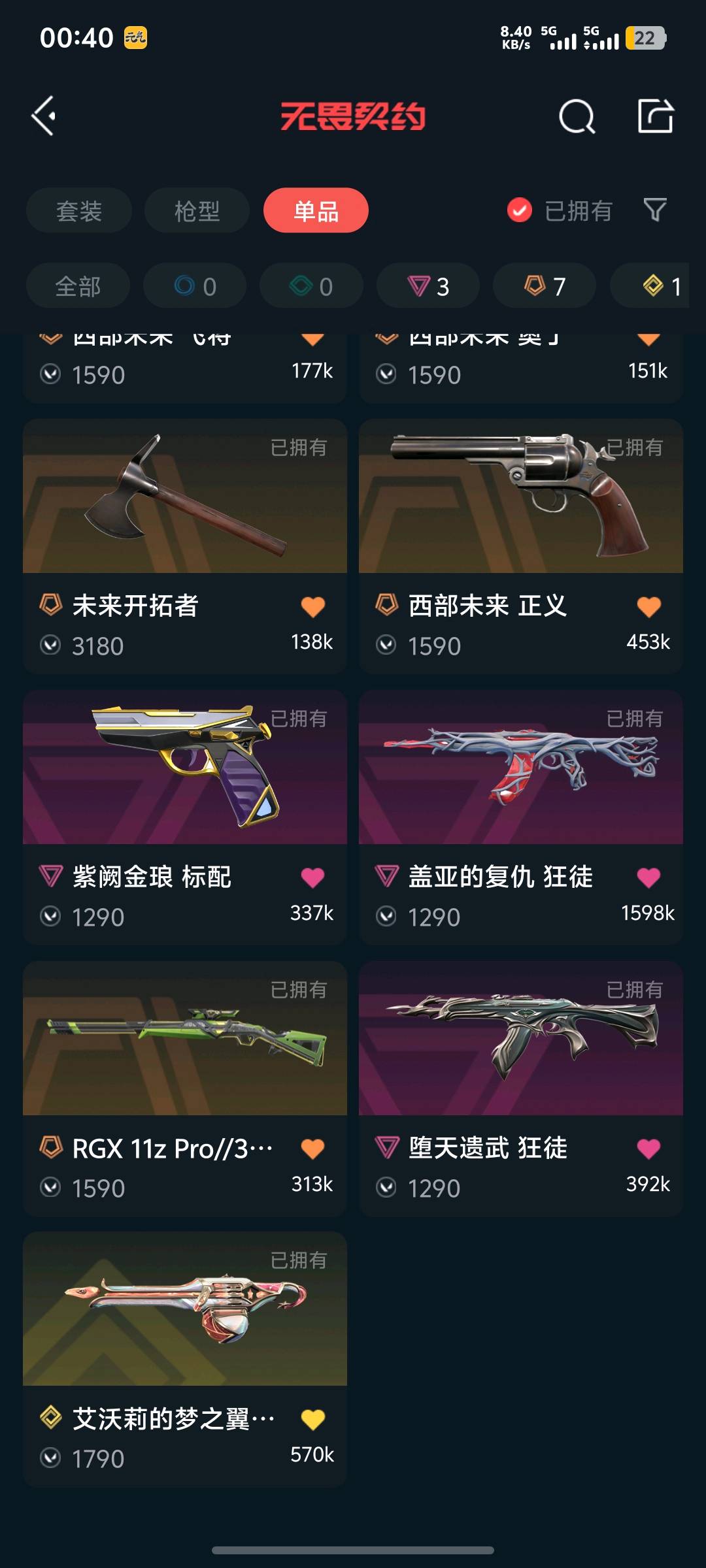Go back using the top-left arrow
The height and width of the screenshot is (1568, 706).
click(x=44, y=116)
